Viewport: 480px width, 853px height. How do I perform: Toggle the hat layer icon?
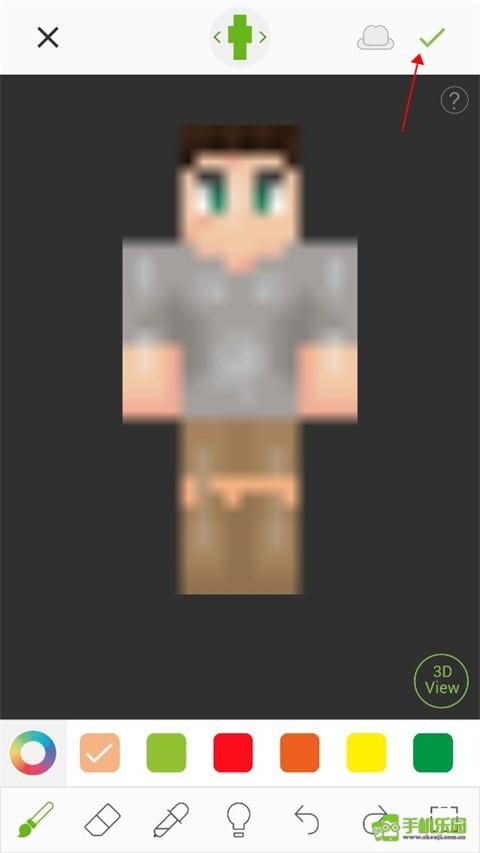click(376, 38)
